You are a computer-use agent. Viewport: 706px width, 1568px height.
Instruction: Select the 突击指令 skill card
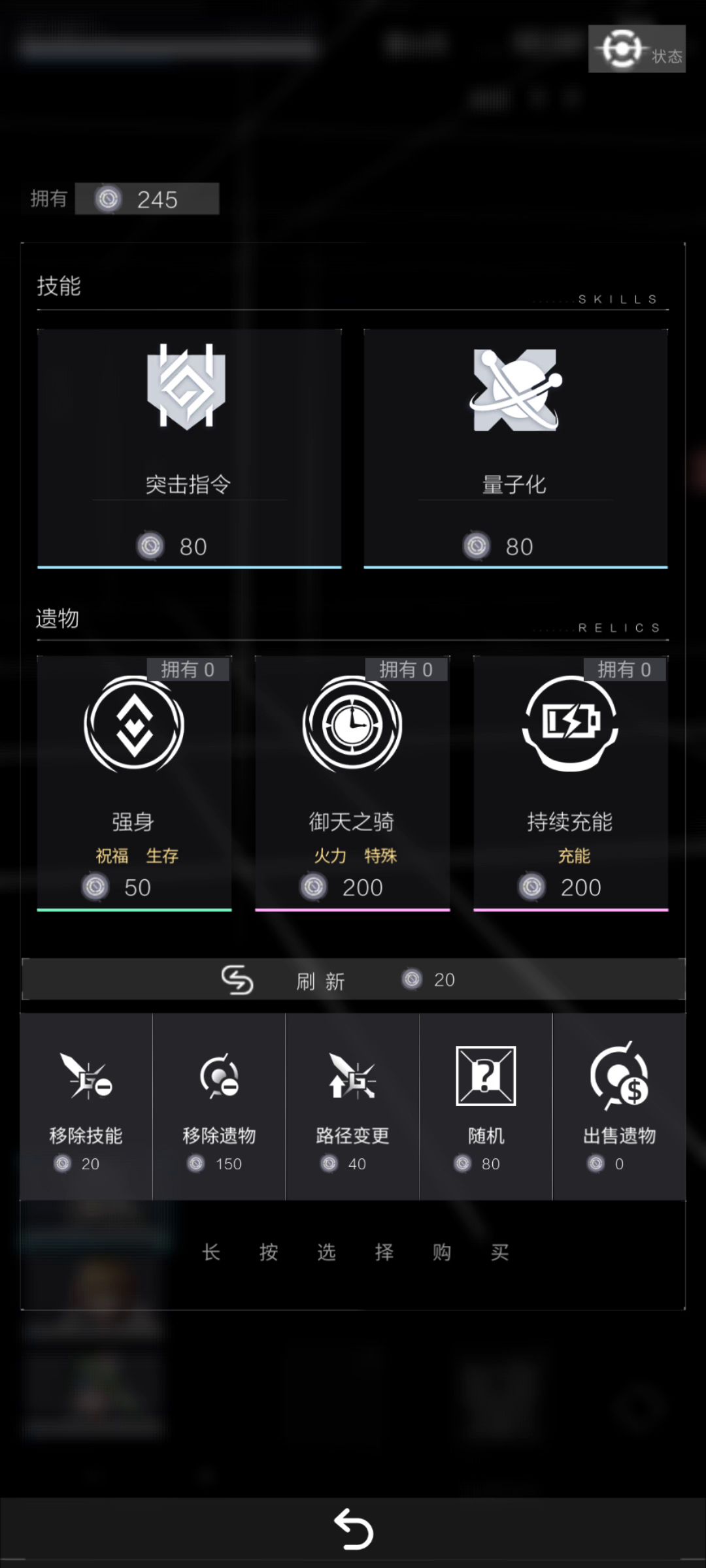coord(189,448)
